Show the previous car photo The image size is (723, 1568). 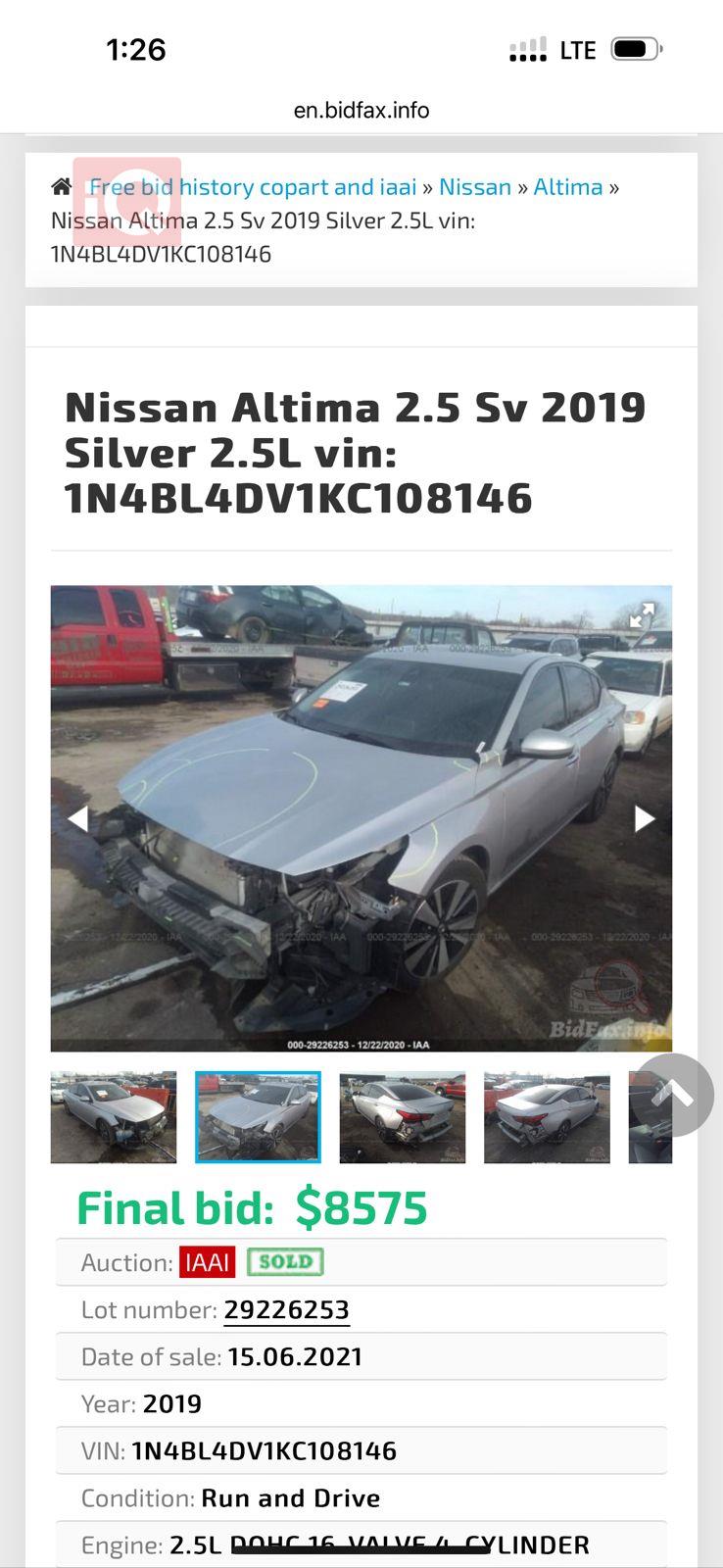tap(78, 818)
